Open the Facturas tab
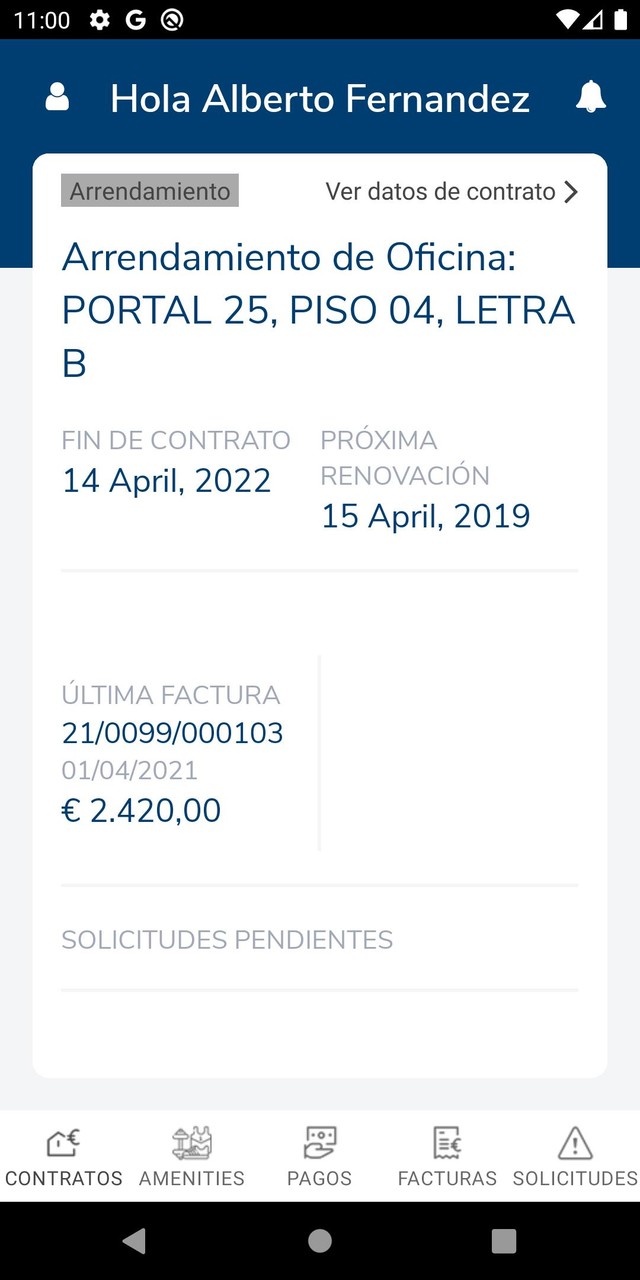Viewport: 640px width, 1280px height. (447, 1157)
